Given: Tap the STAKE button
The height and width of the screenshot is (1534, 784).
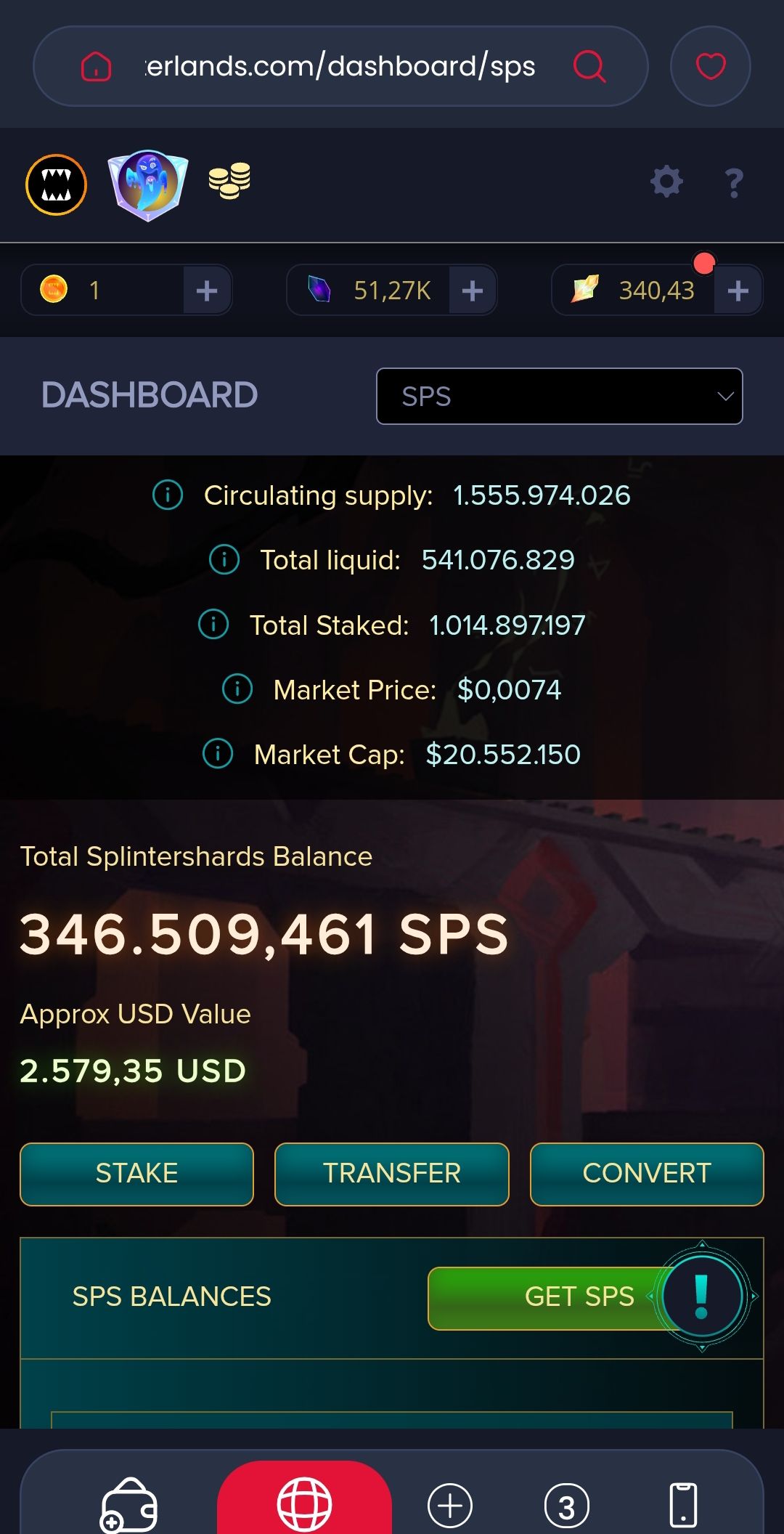Looking at the screenshot, I should pos(136,1174).
